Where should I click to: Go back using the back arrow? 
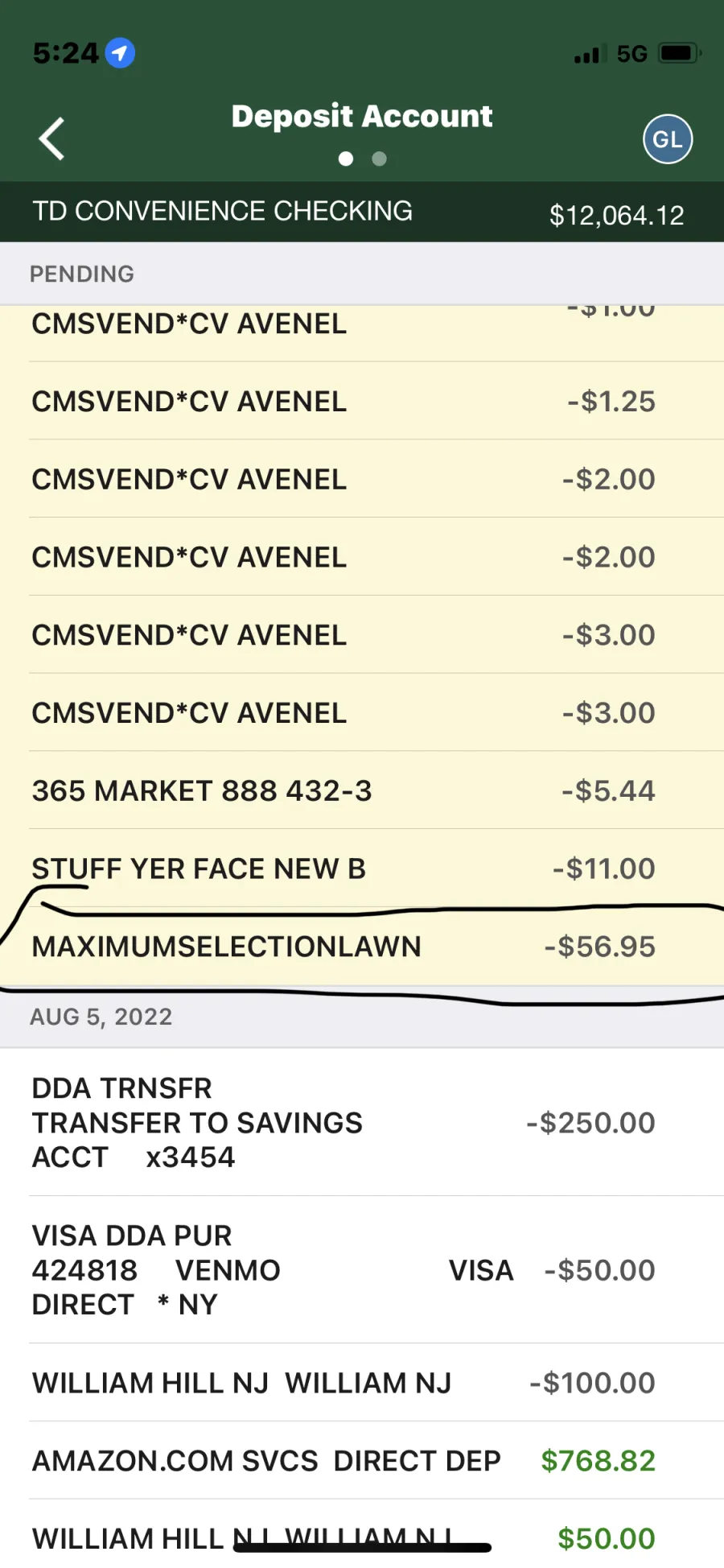(x=51, y=139)
